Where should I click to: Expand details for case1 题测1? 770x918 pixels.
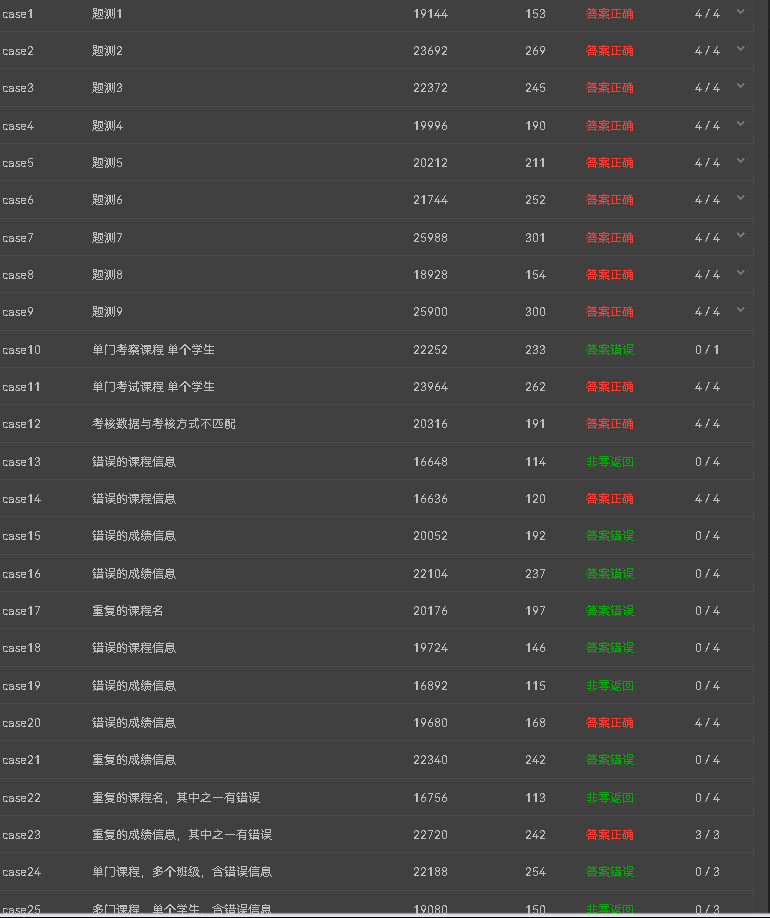click(x=740, y=12)
